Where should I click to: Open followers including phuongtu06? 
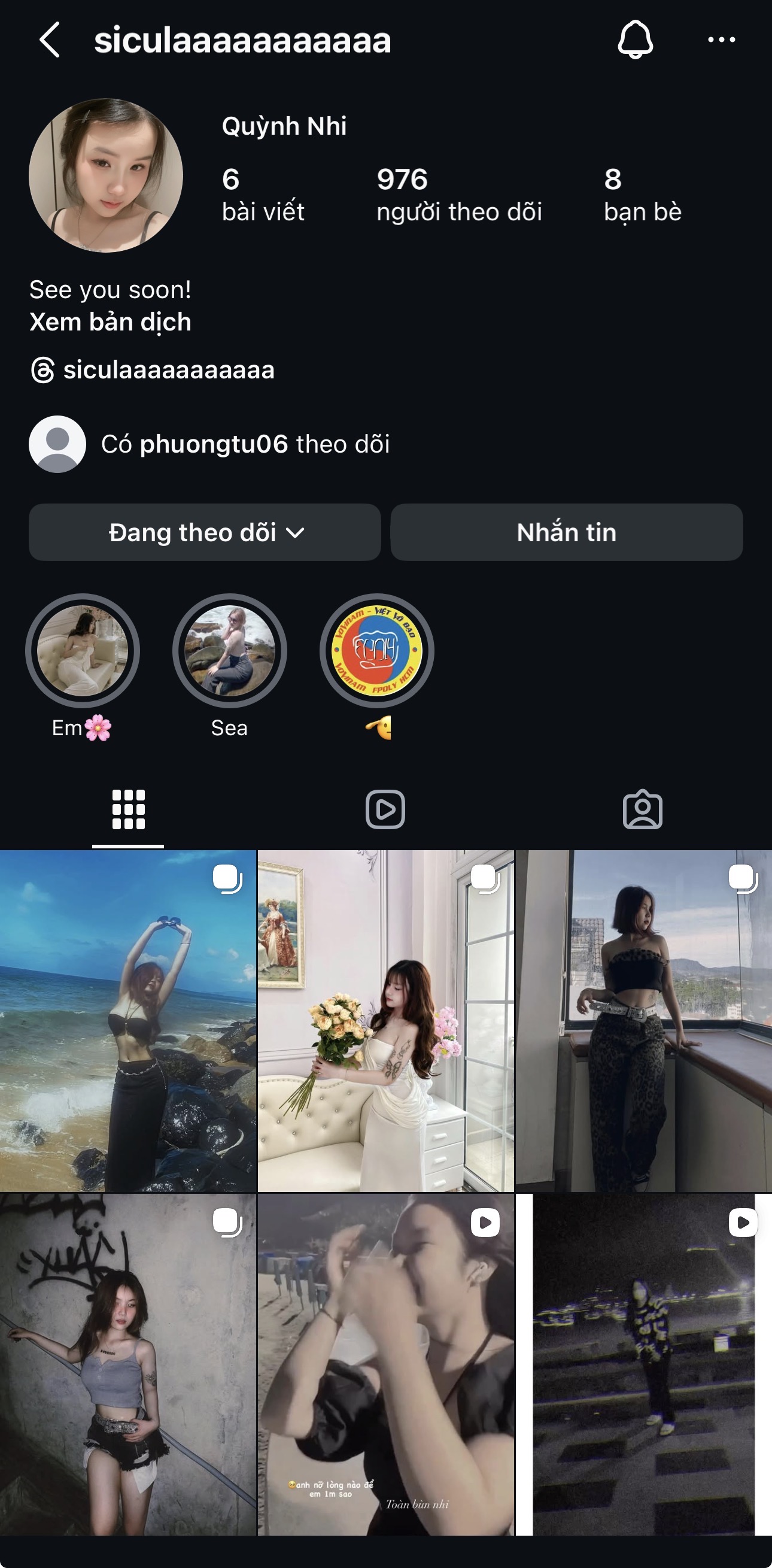click(209, 444)
